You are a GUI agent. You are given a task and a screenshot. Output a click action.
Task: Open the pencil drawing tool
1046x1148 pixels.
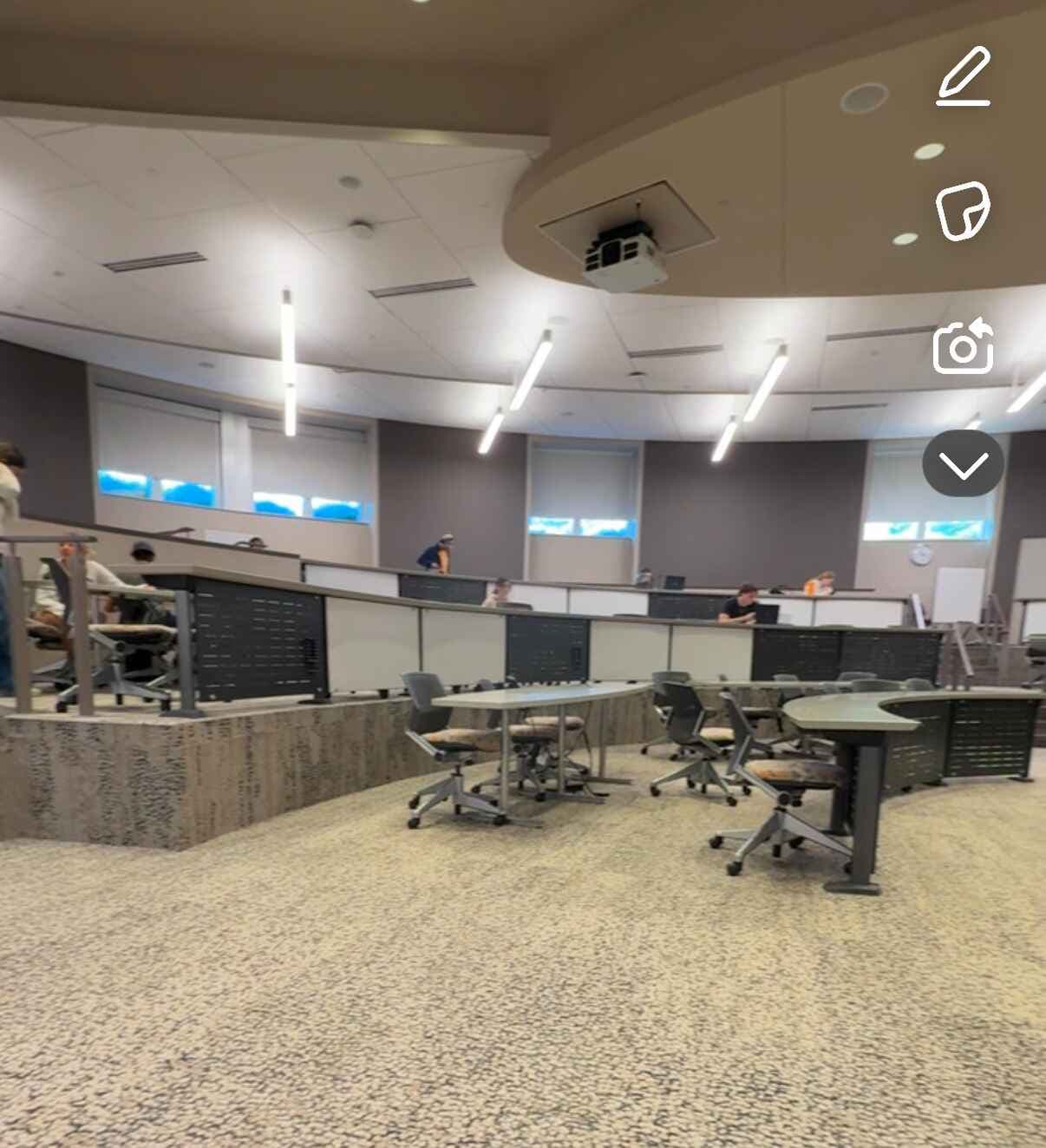963,76
